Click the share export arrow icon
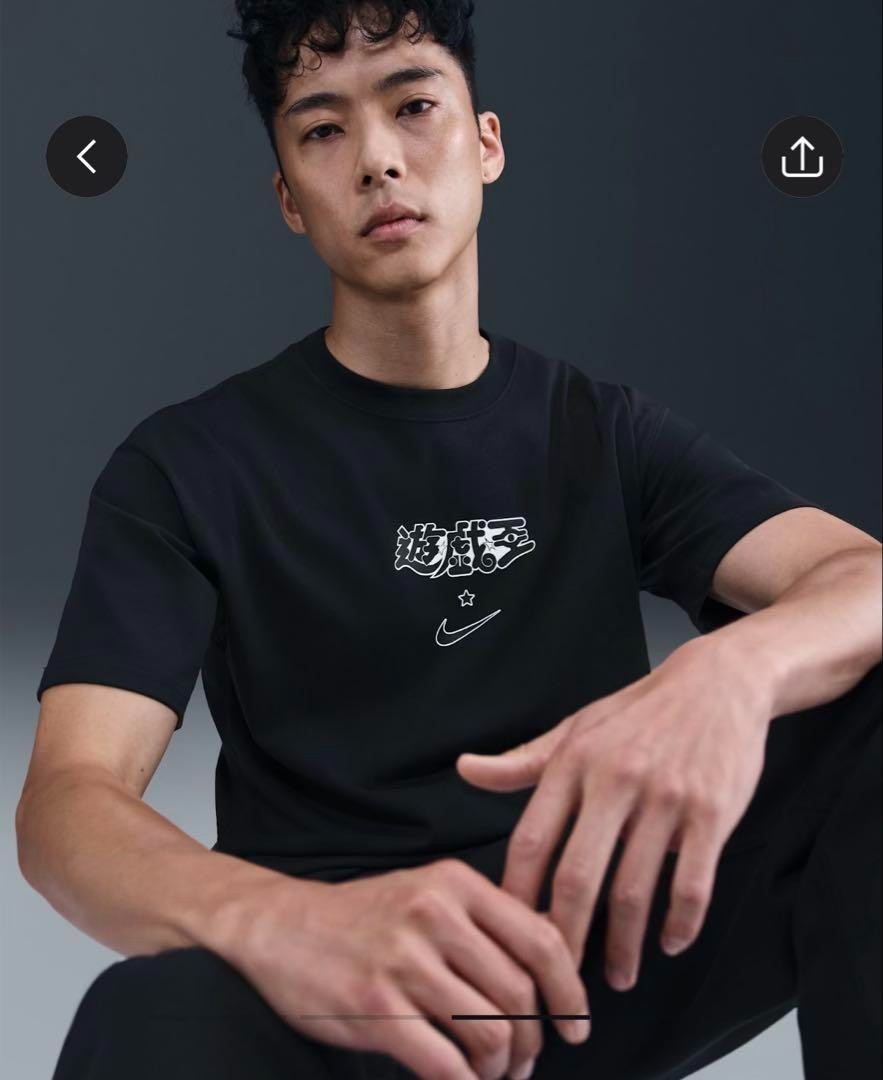883x1080 pixels. [802, 156]
